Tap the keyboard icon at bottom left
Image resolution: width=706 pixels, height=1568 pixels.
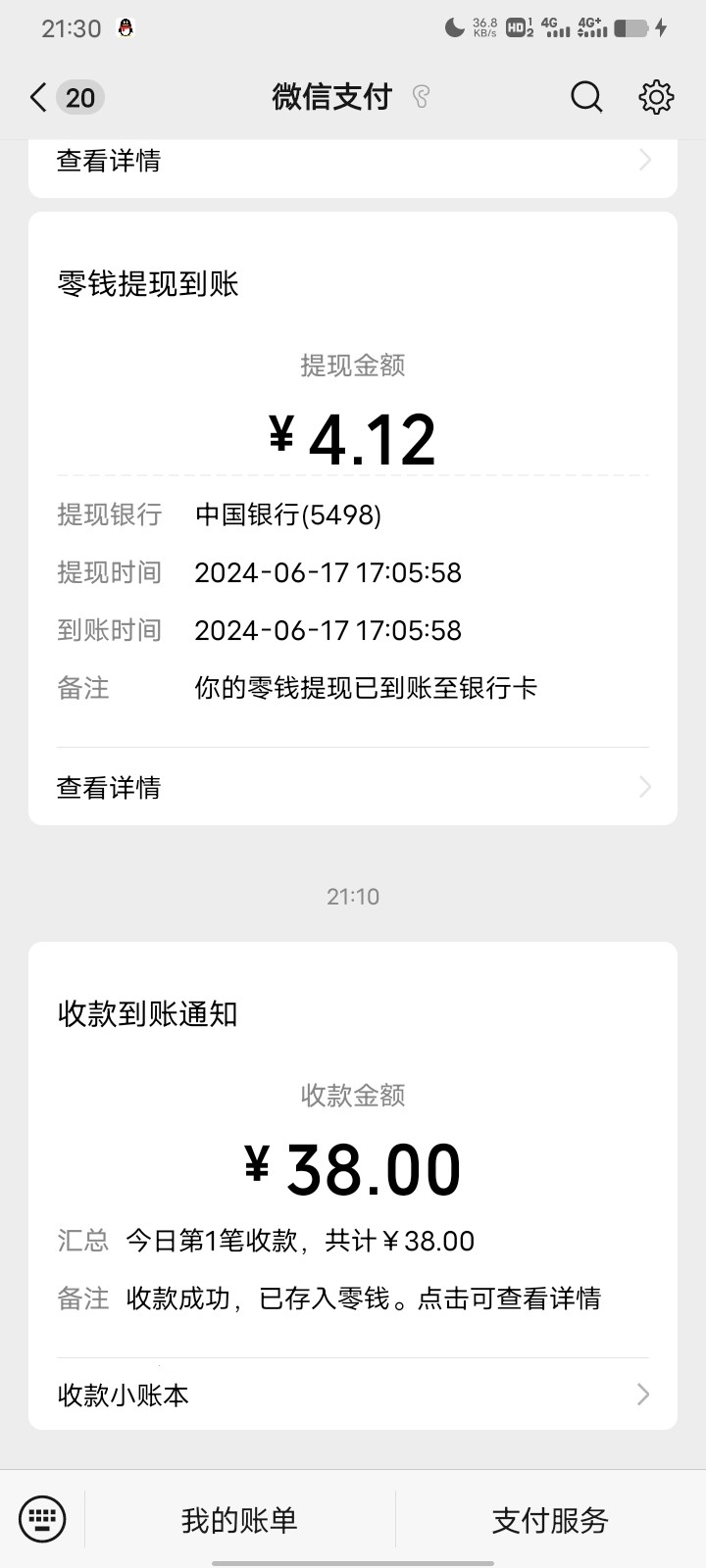click(x=41, y=1518)
